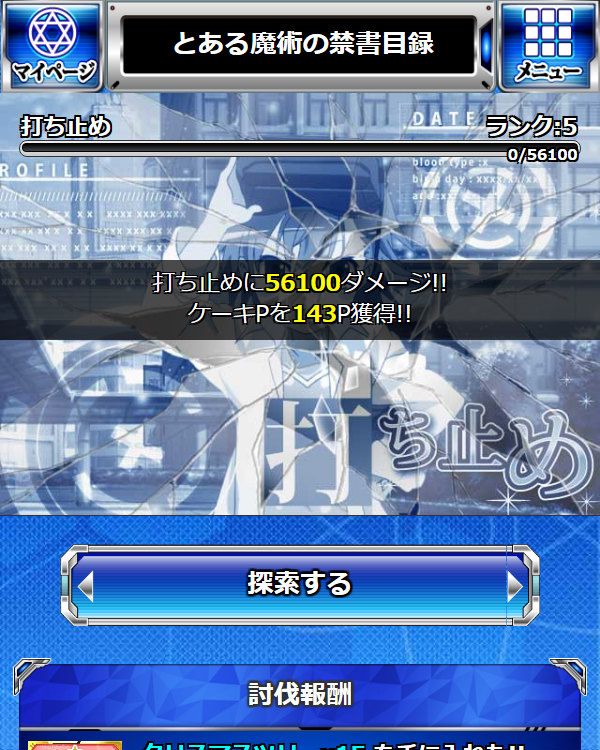Tap the 探索する button
This screenshot has height=750, width=600.
point(300,584)
